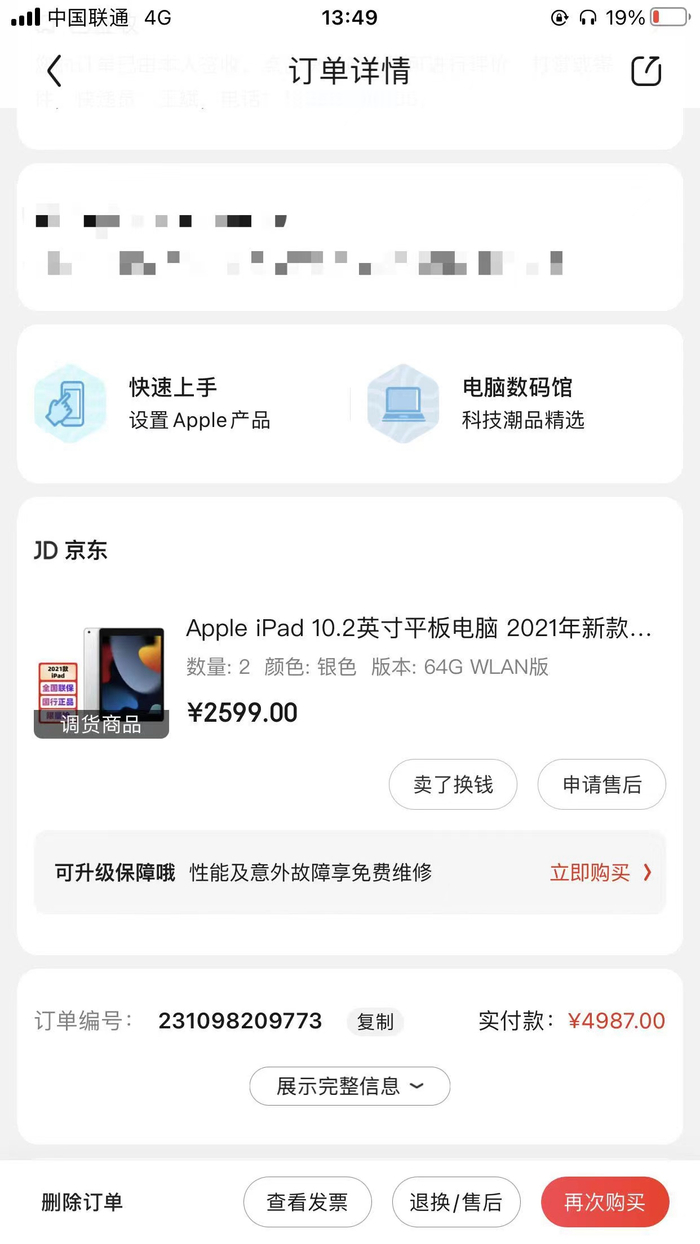The height and width of the screenshot is (1244, 700).
Task: Tap 申请售后 for the iPad
Action: click(602, 784)
